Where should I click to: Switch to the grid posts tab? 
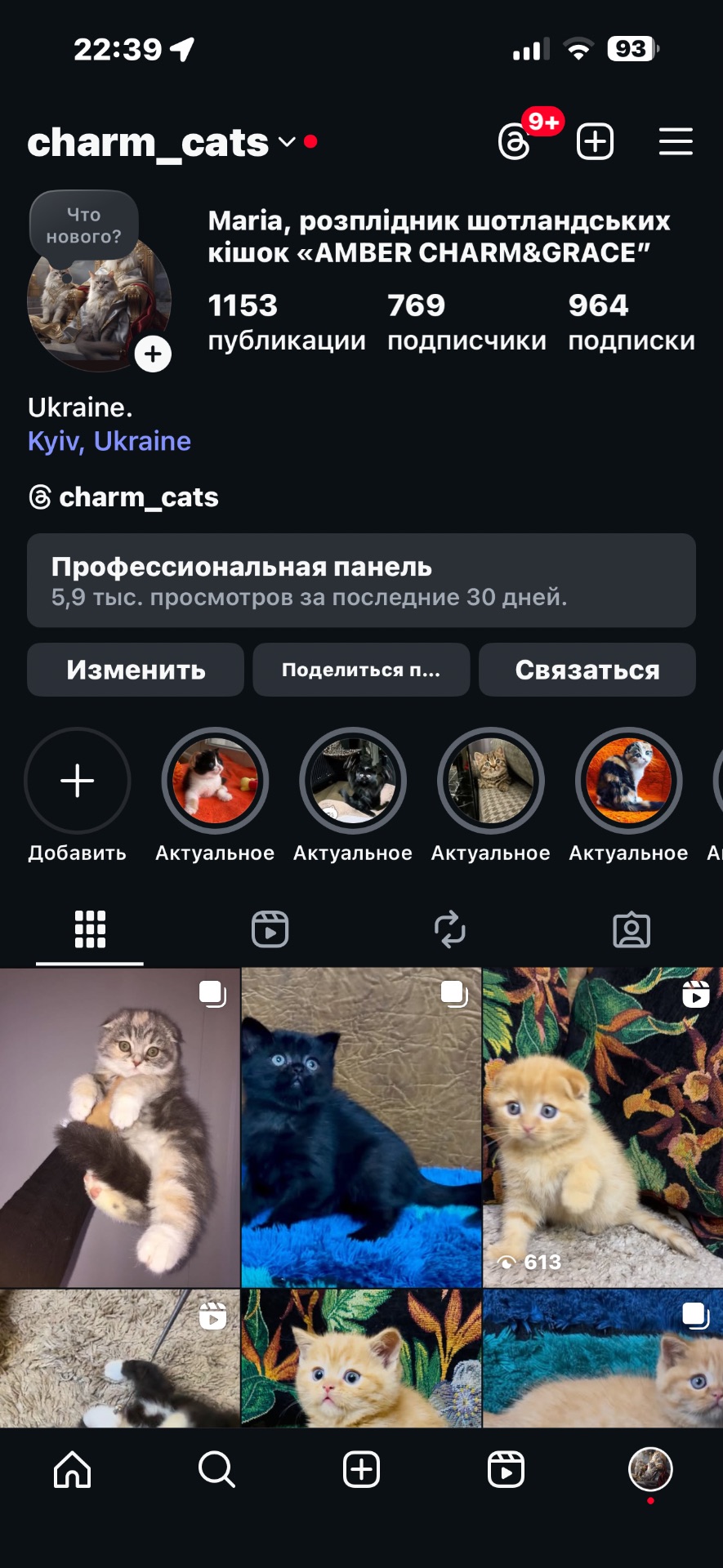88,929
